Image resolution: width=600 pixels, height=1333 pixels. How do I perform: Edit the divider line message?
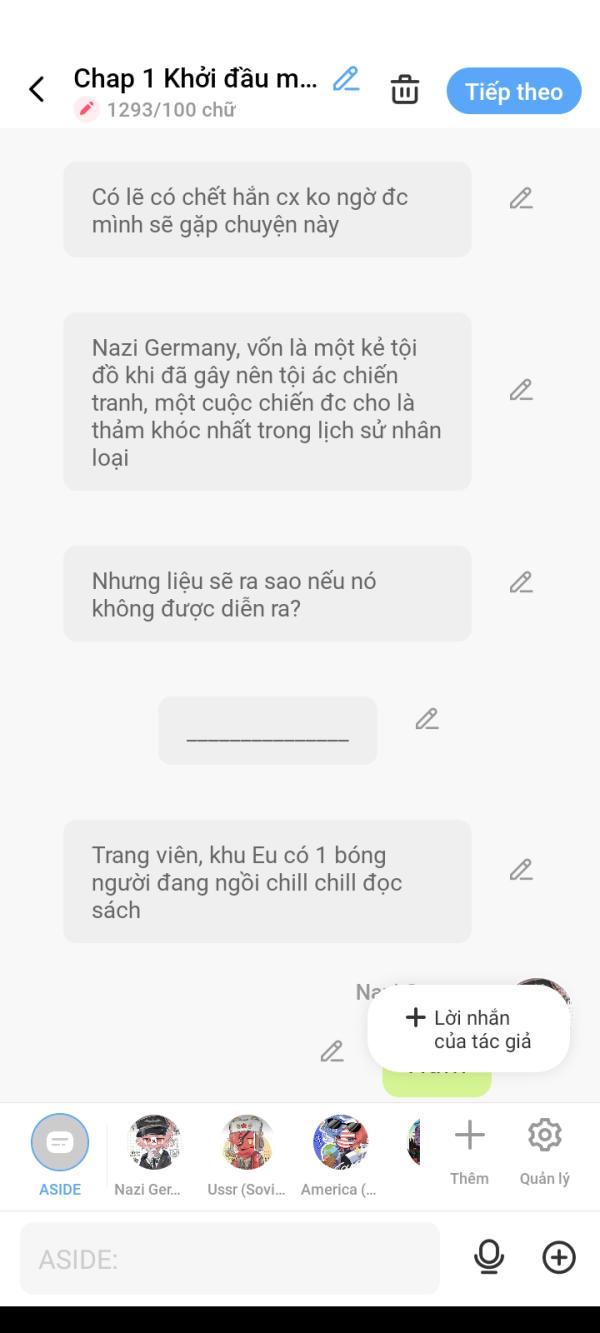427,719
